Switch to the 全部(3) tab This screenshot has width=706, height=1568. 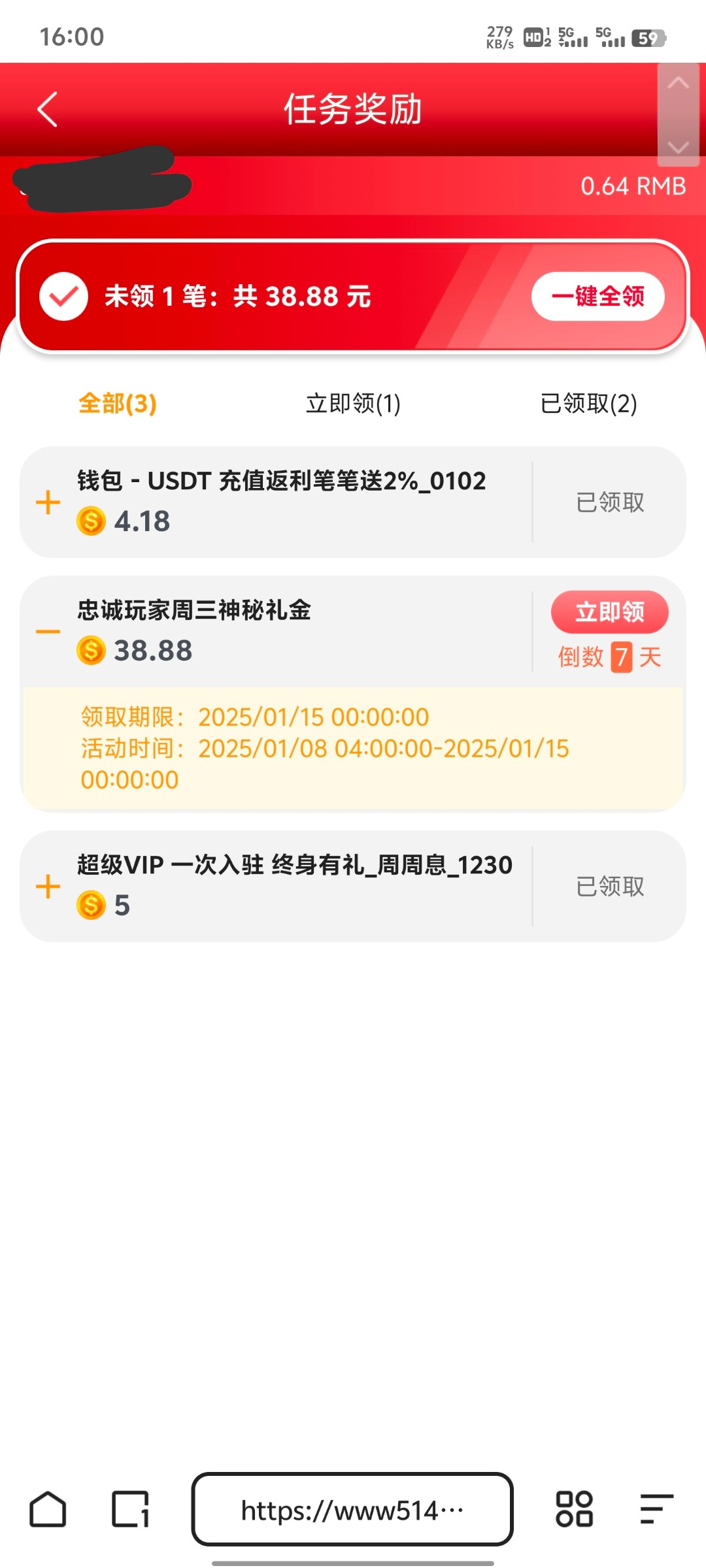[118, 404]
